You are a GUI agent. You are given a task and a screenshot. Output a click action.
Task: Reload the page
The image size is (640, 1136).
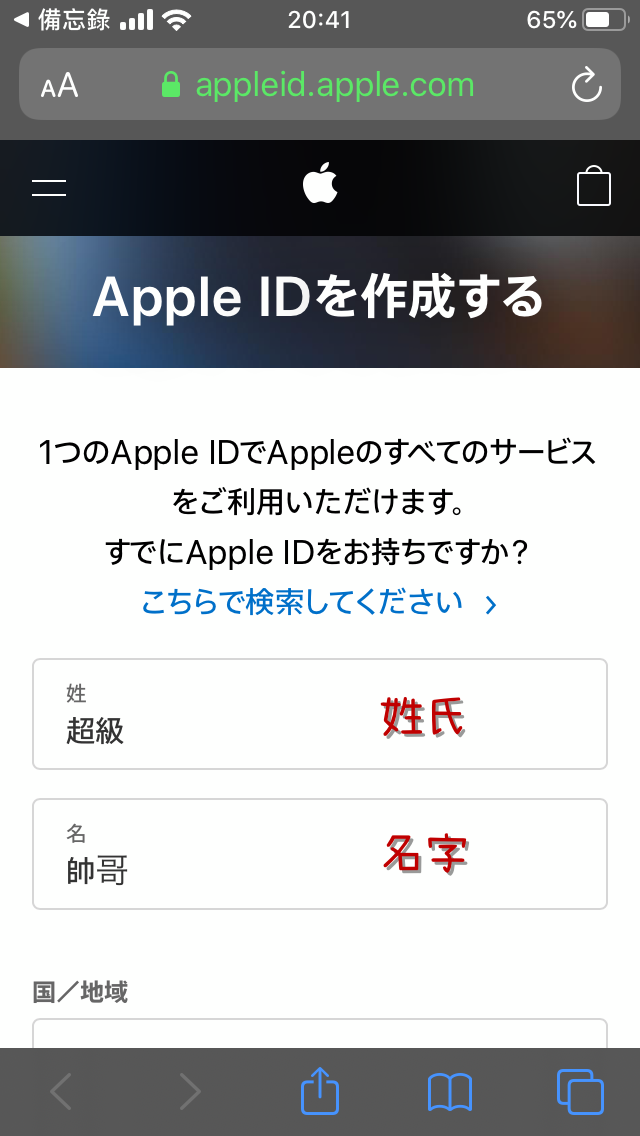pyautogui.click(x=587, y=85)
